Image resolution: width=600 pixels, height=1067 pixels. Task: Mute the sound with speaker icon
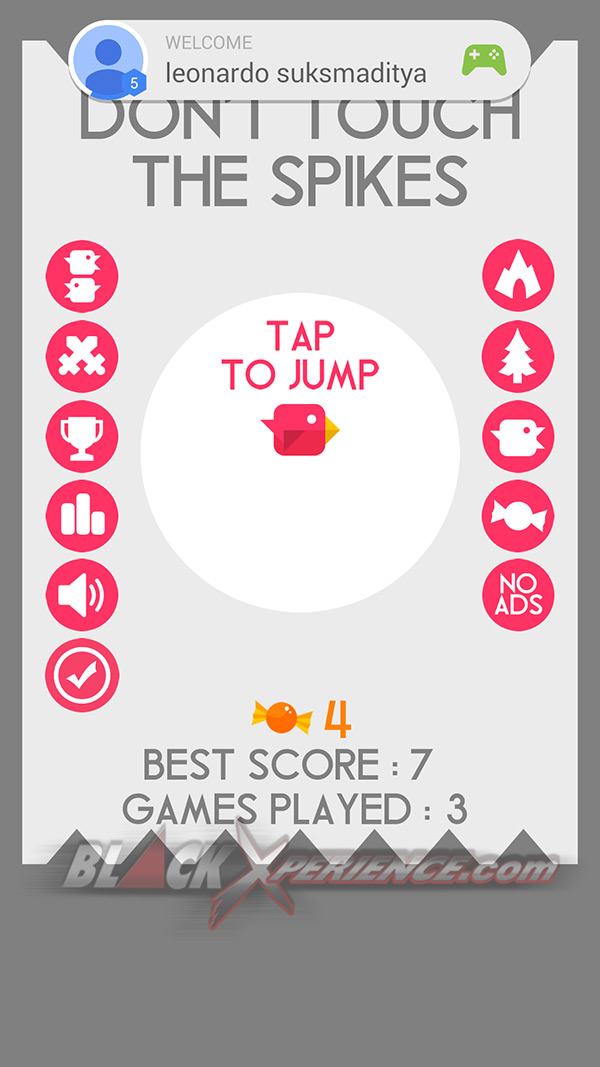pos(82,595)
